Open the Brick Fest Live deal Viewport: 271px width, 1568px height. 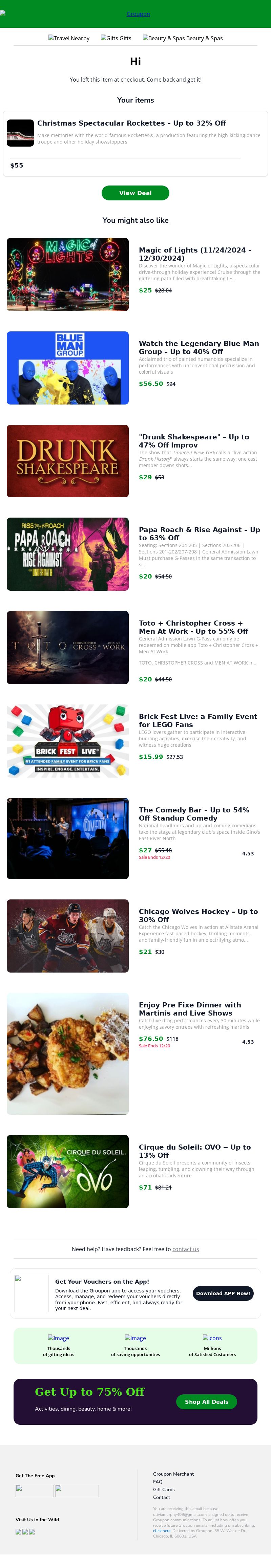pyautogui.click(x=198, y=720)
